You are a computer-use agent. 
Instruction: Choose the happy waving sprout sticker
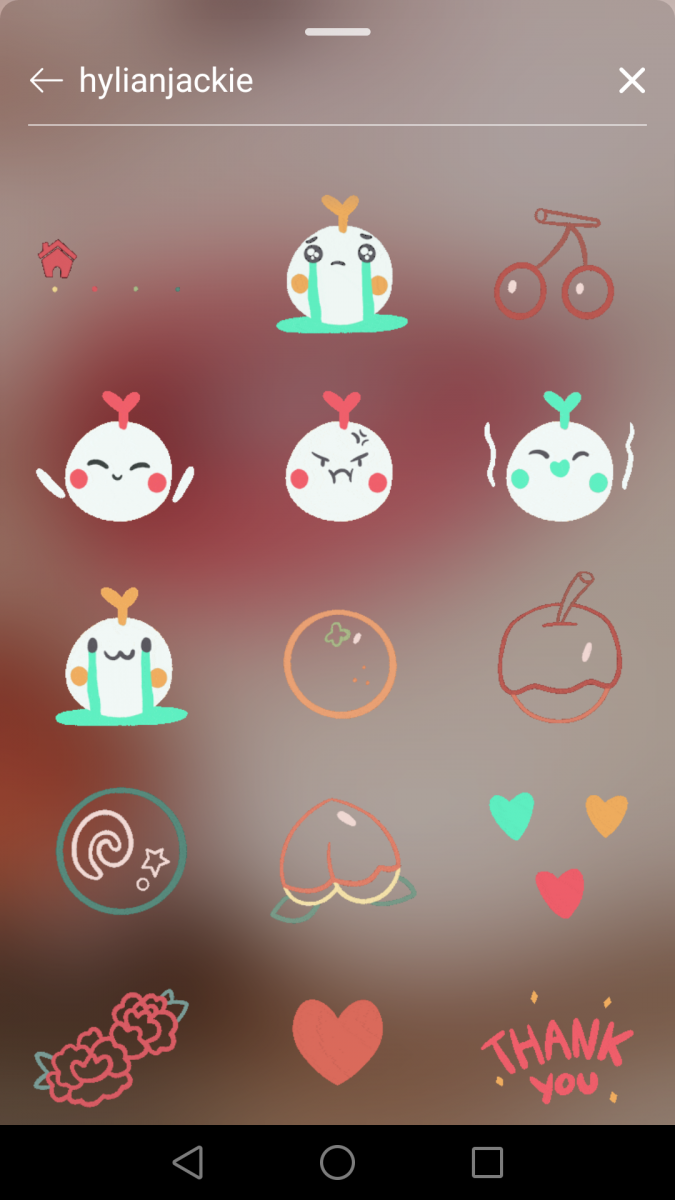coord(116,459)
